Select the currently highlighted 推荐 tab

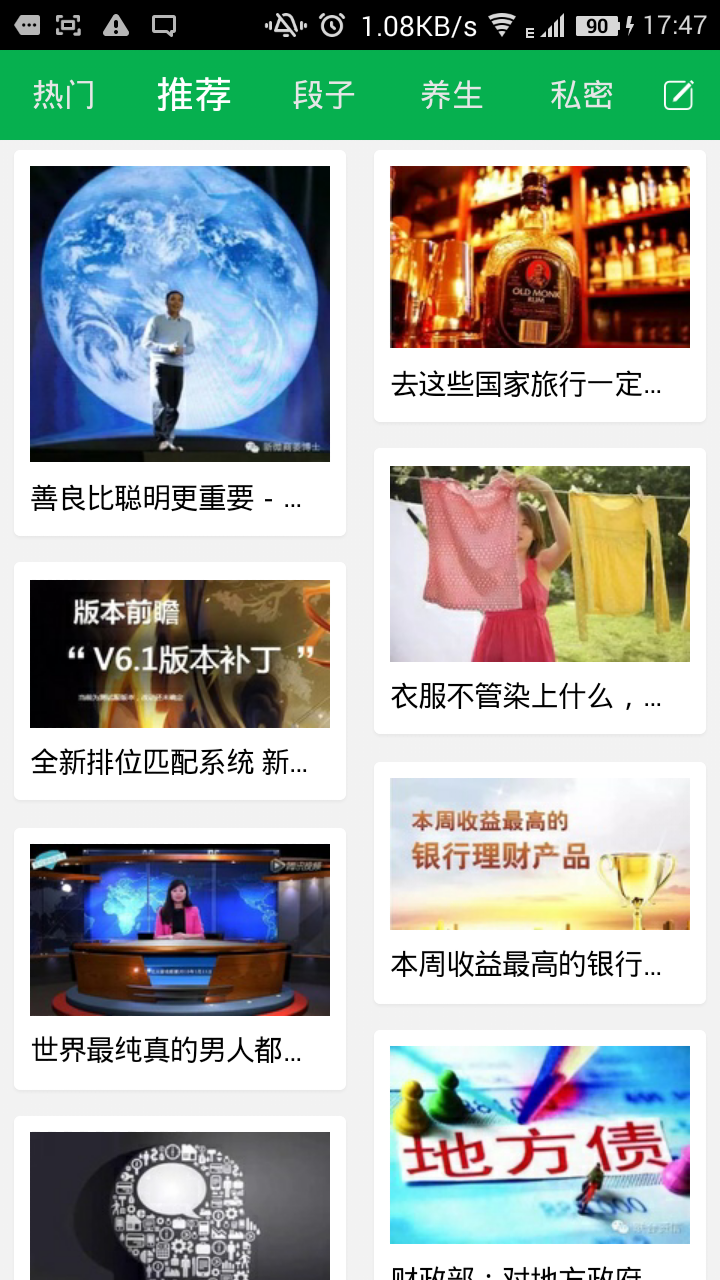point(193,95)
